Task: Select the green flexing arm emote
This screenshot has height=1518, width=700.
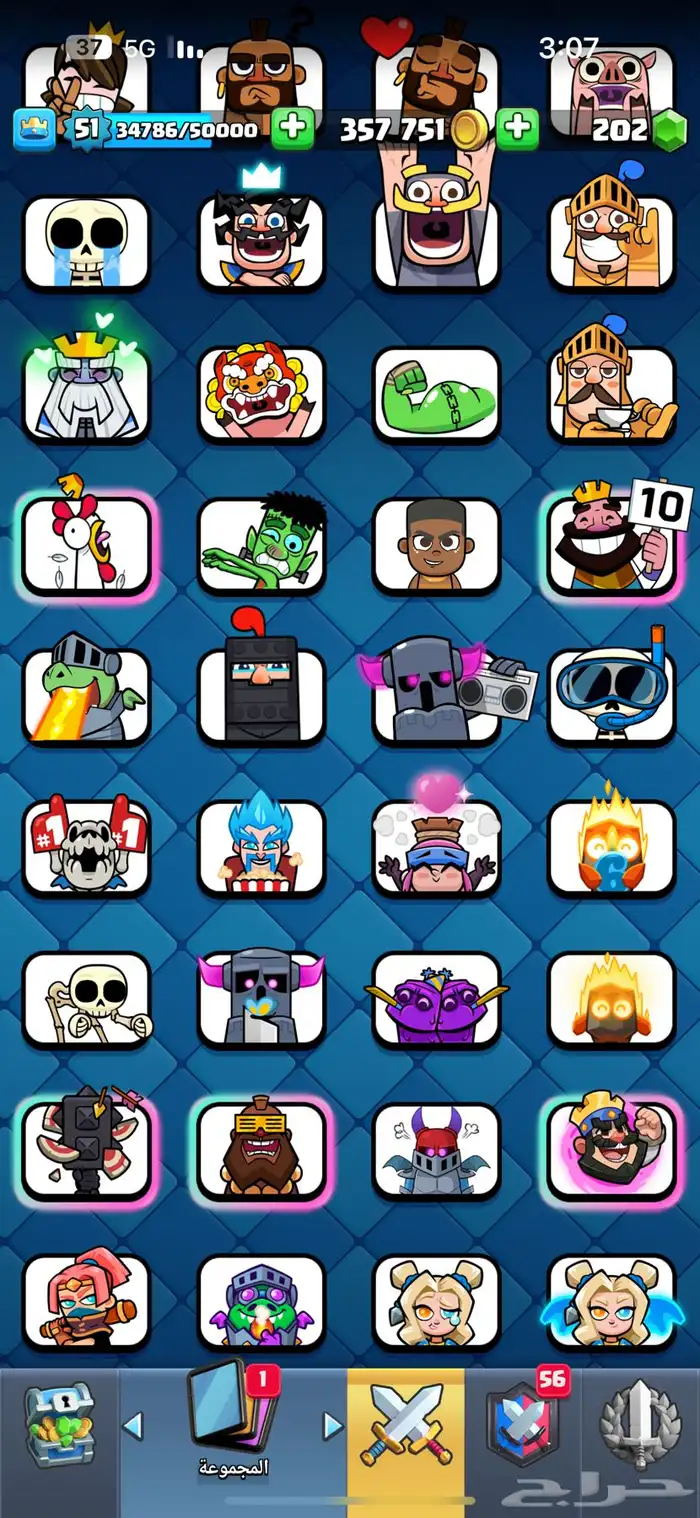Action: [436, 394]
